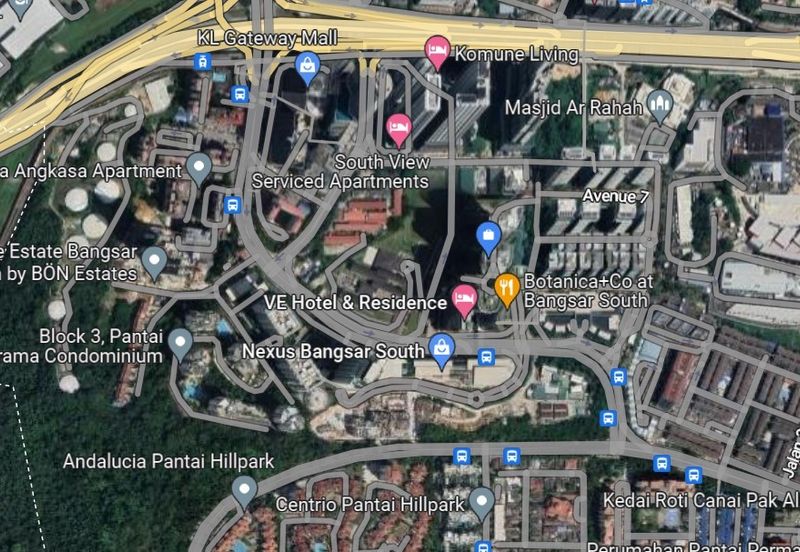The width and height of the screenshot is (800, 552).
Task: Tap the VE Hotel & Residence marker
Action: [x=463, y=297]
